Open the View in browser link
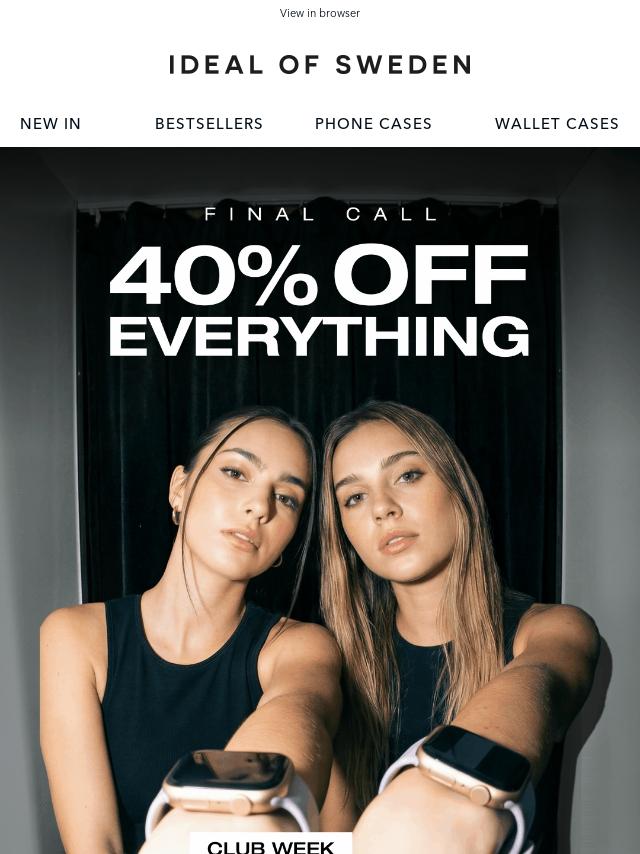Screen dimensions: 640x854 coord(319,13)
